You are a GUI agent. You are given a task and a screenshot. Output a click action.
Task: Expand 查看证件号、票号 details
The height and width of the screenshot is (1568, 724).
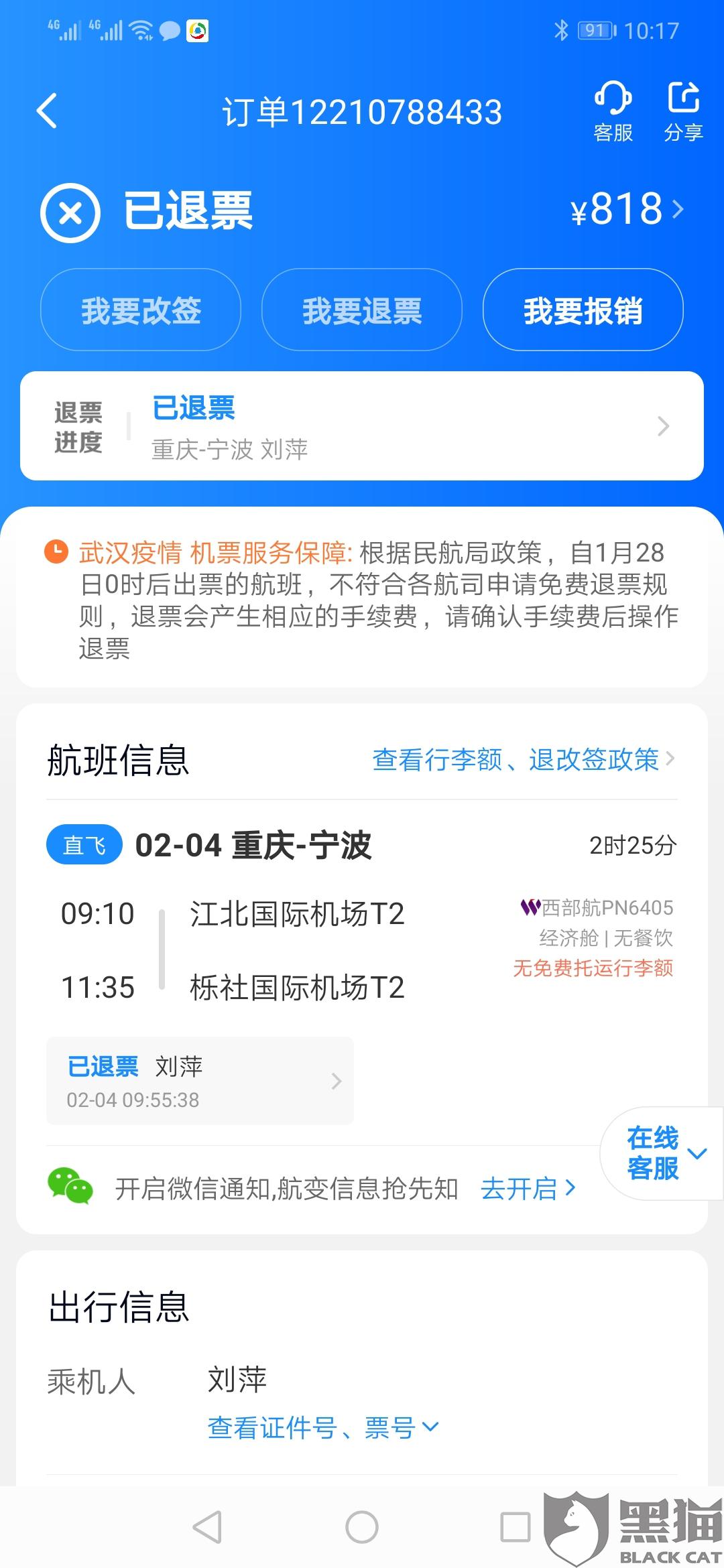click(323, 1427)
